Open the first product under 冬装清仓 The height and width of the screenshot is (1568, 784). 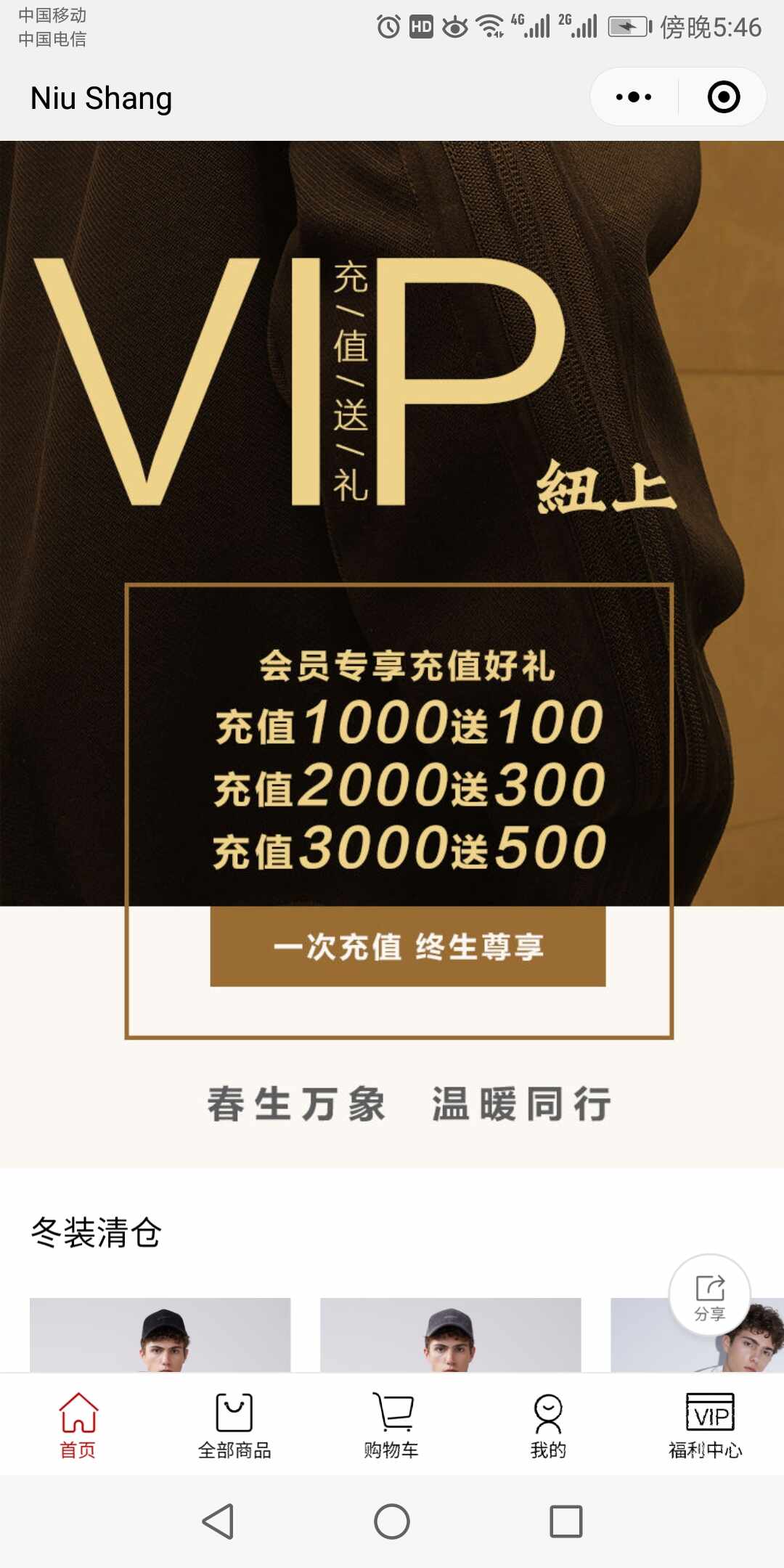[x=160, y=1334]
